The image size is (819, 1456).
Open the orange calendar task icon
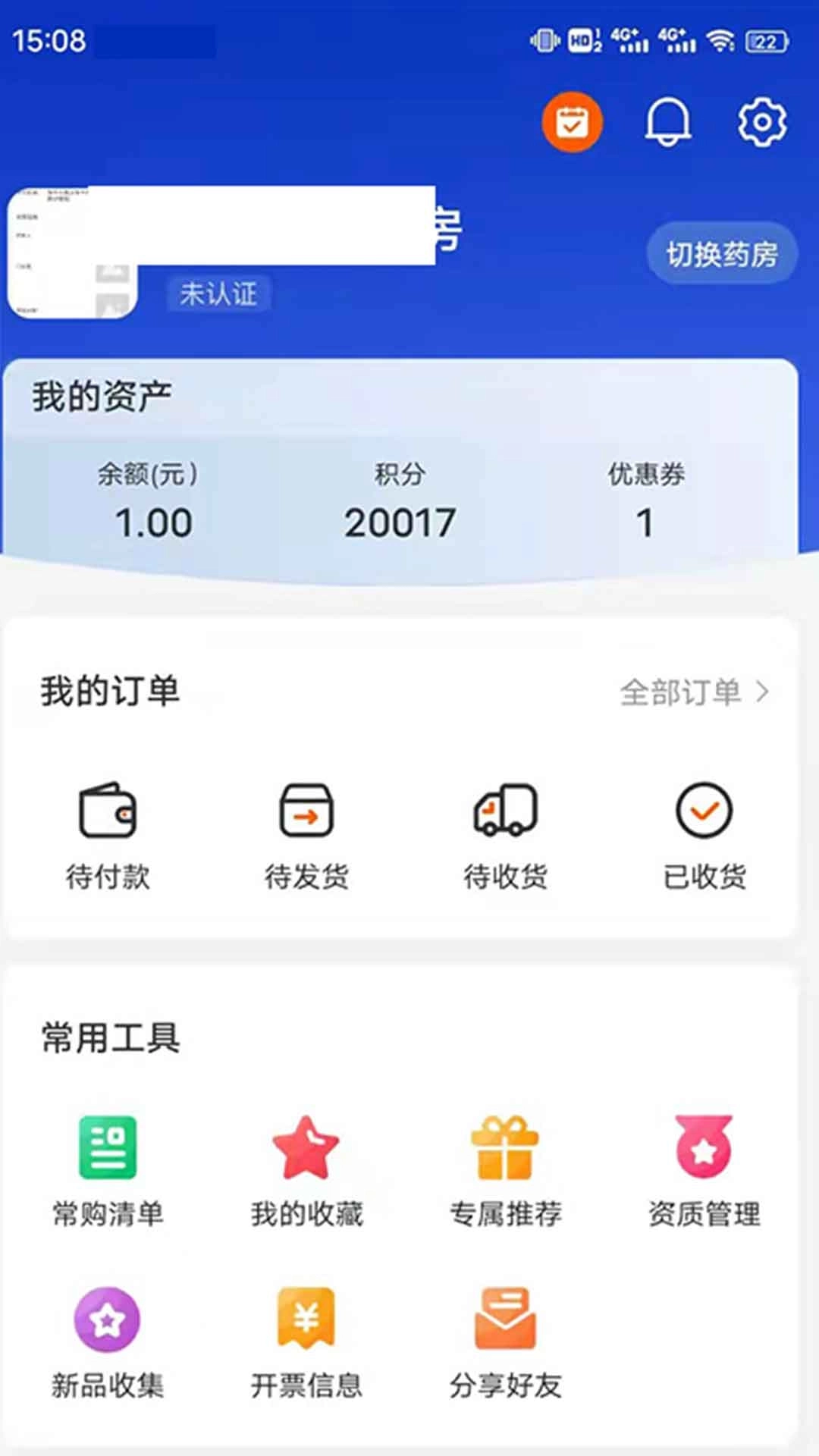[573, 121]
